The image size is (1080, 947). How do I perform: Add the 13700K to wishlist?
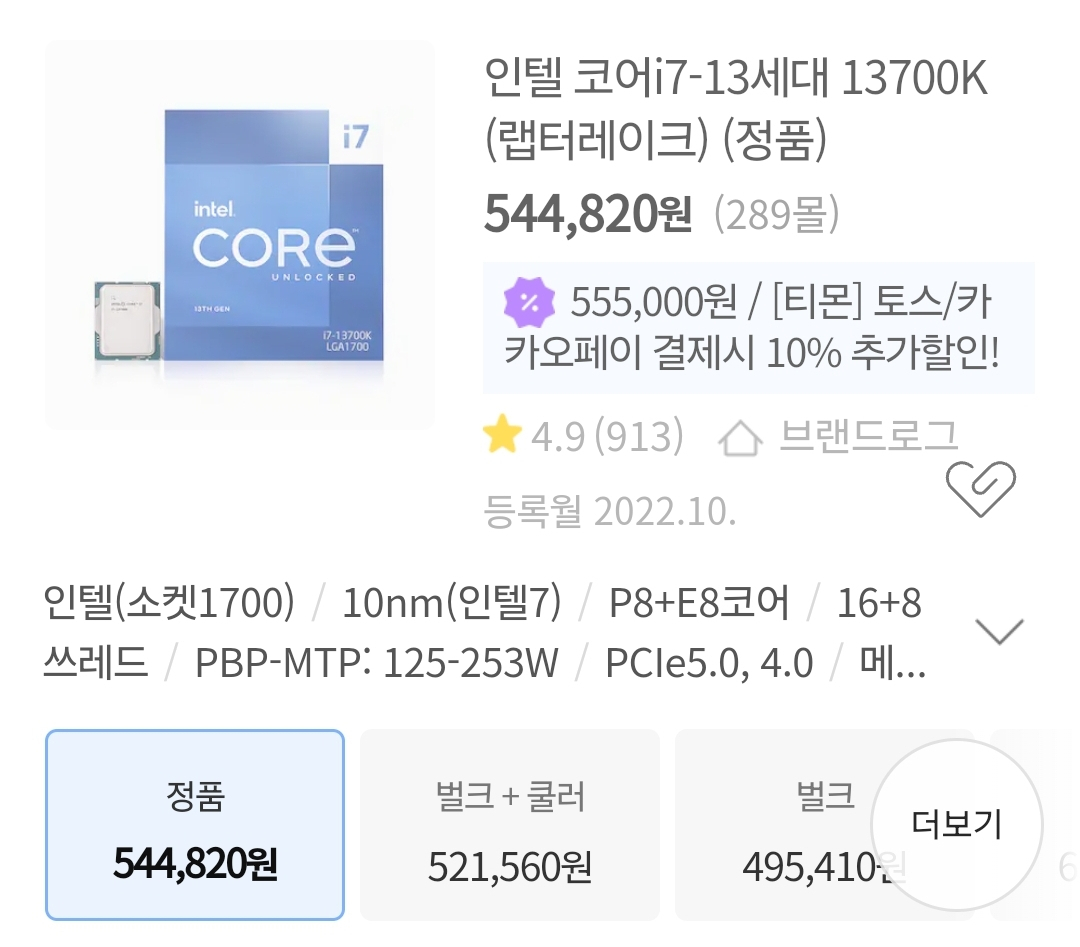[981, 489]
